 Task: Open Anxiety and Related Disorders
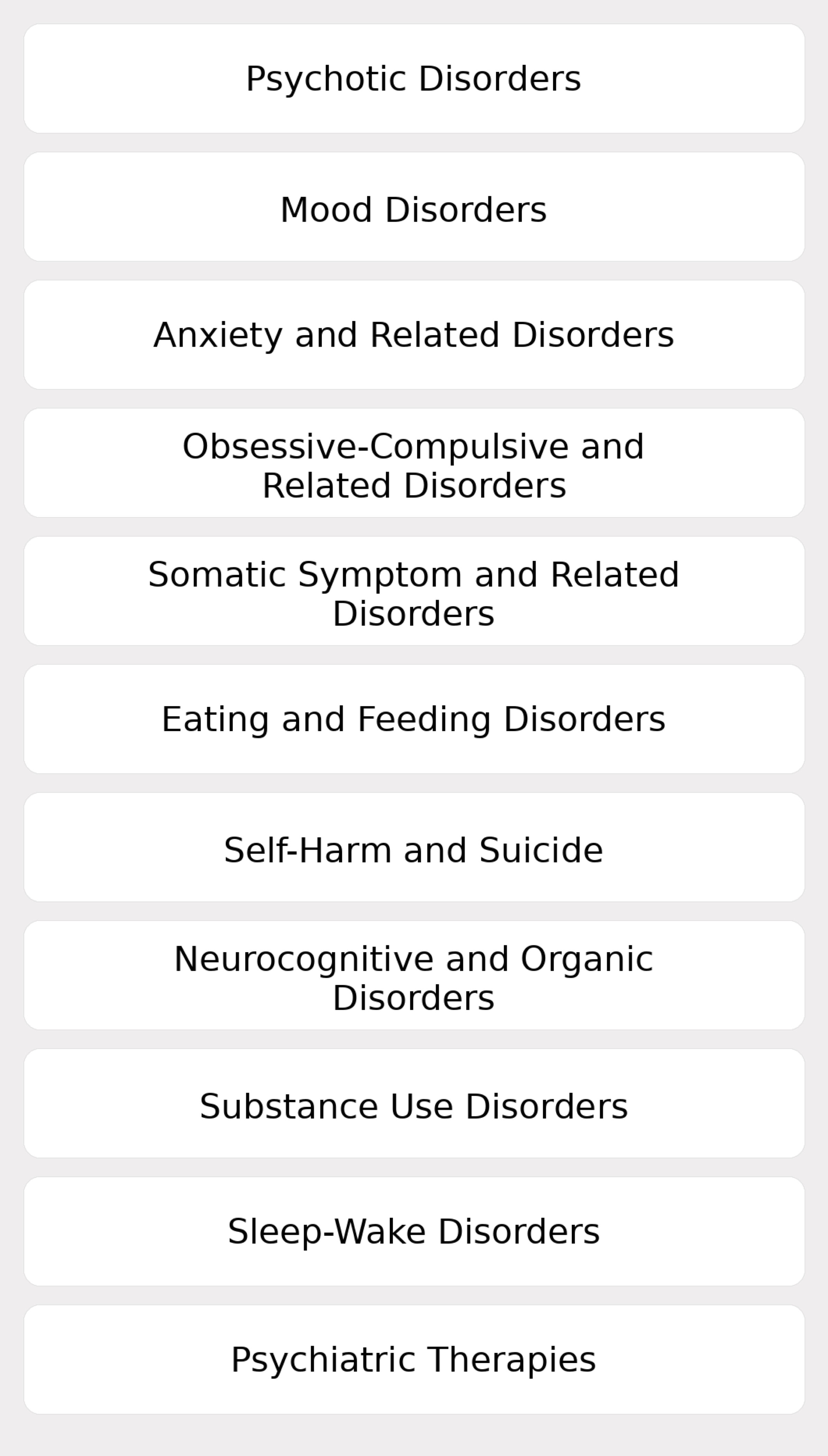414,335
